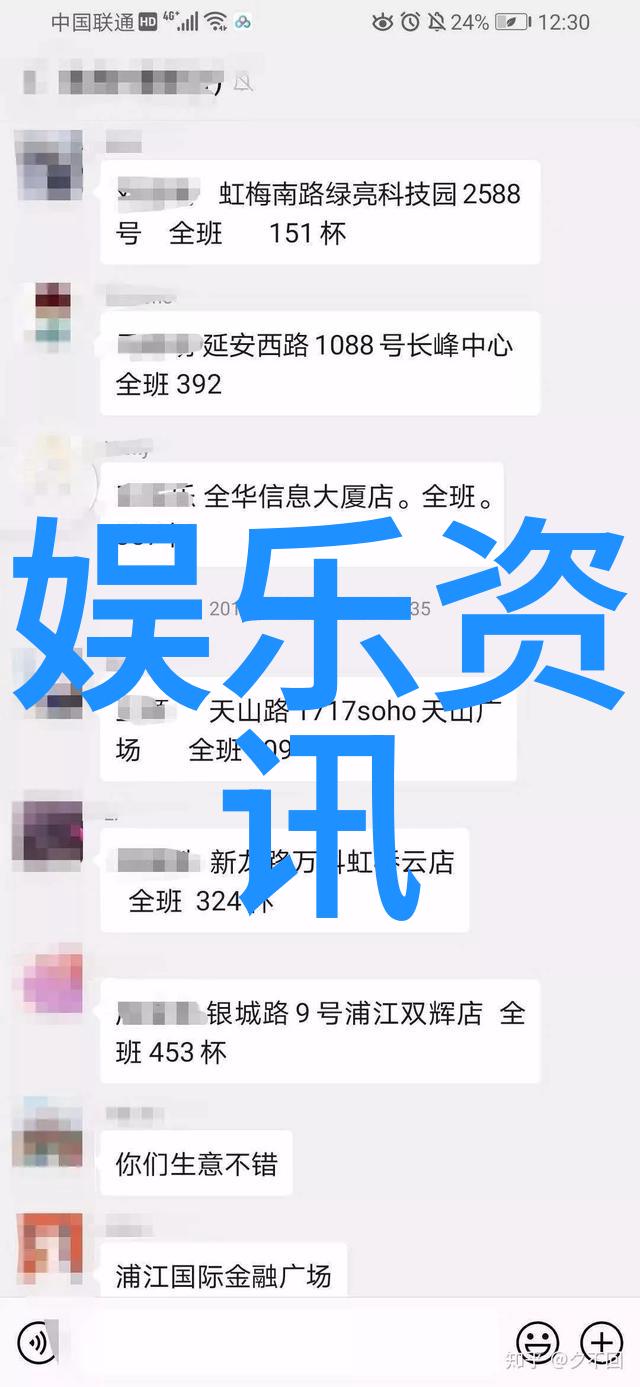View avatar of the 浦江国际金融广场 message sender

(47, 1247)
